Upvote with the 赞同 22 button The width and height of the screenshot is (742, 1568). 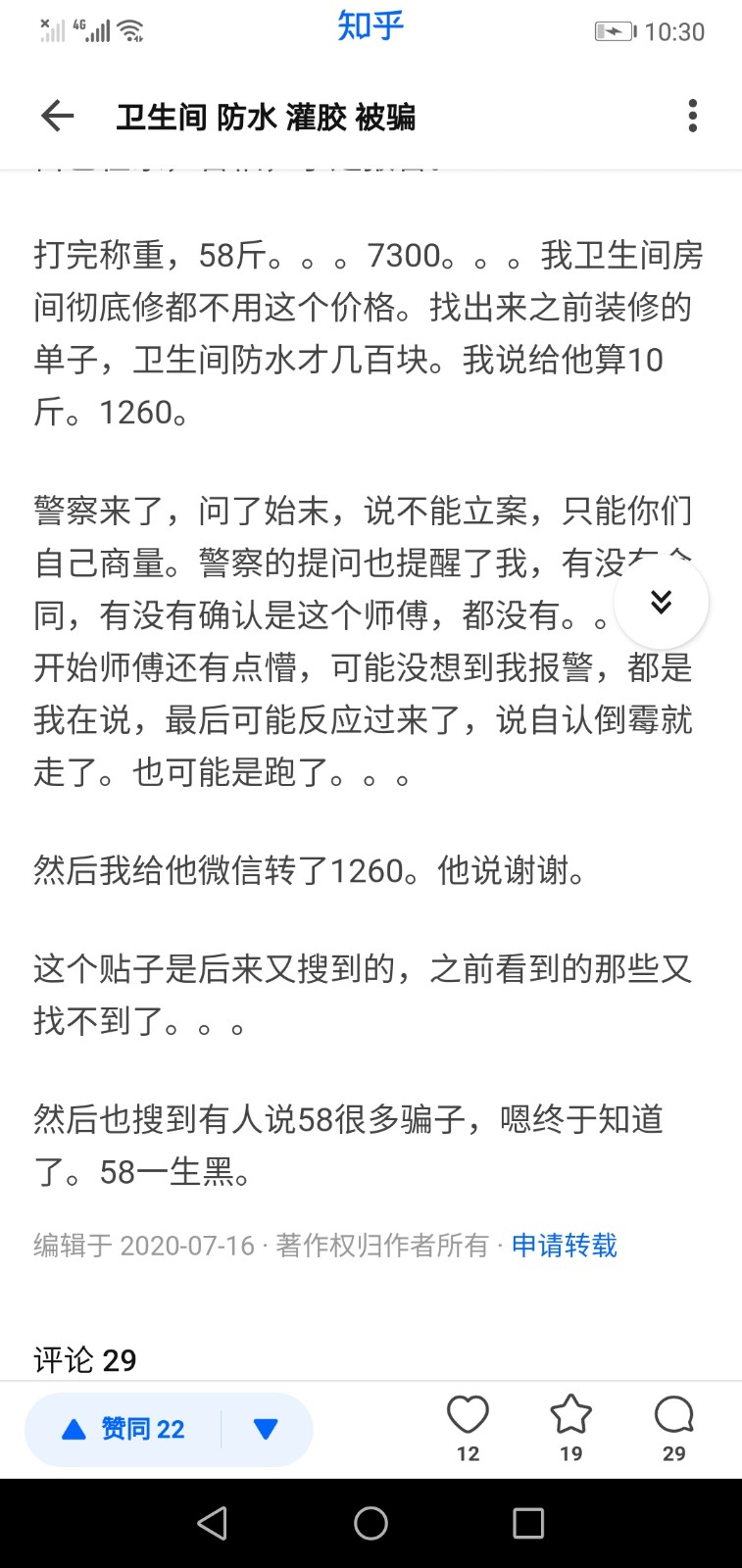pos(124,1430)
